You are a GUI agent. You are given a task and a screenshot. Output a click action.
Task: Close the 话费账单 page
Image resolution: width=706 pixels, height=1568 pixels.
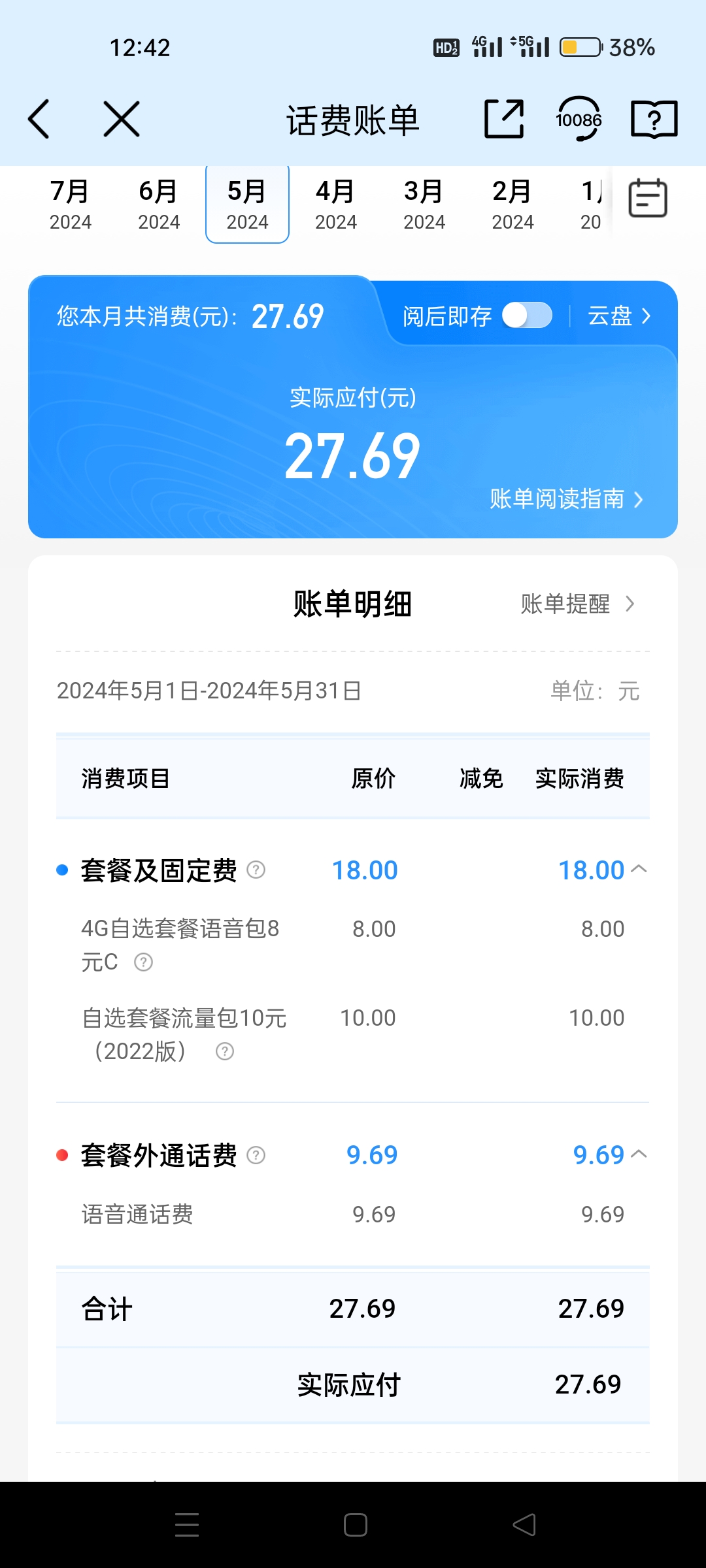coord(122,120)
